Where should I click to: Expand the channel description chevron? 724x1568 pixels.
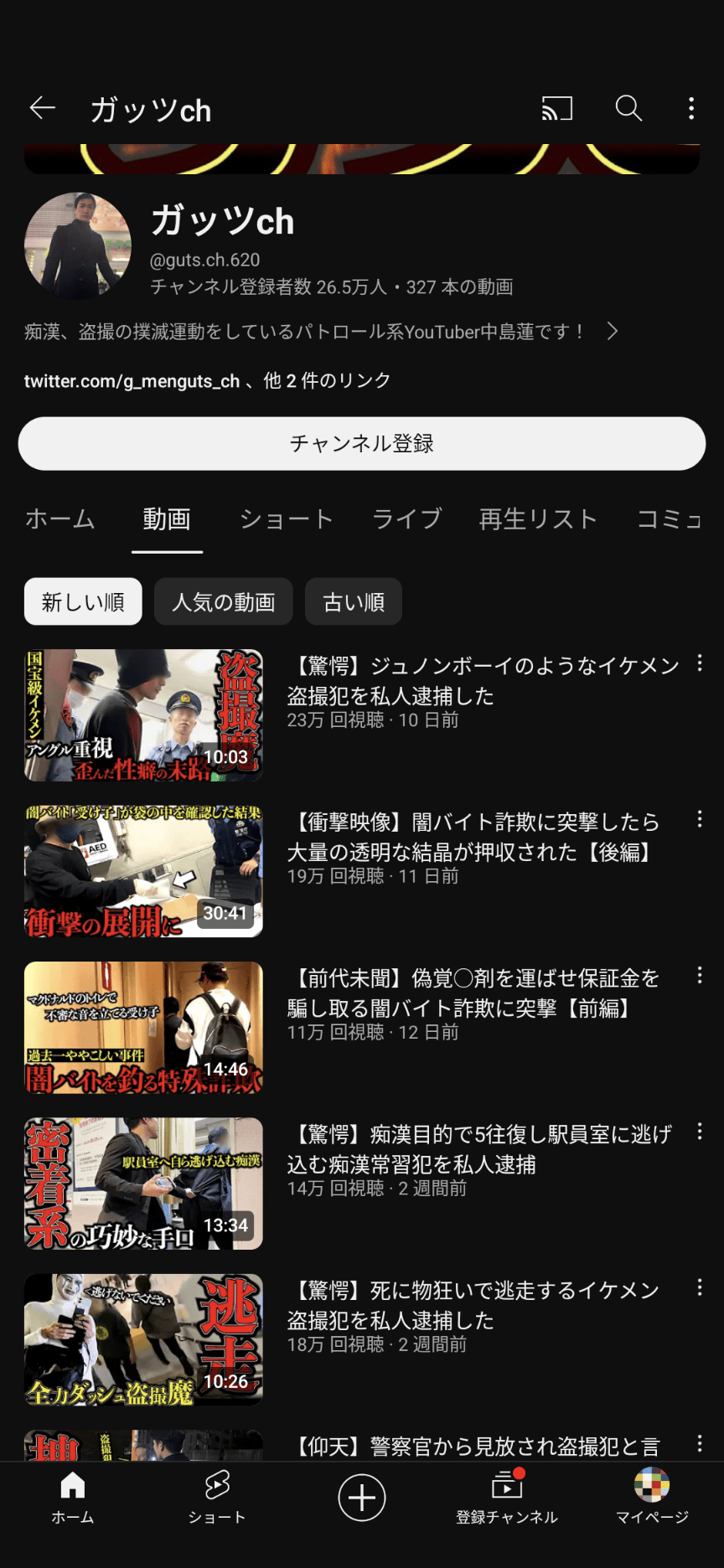coord(613,332)
